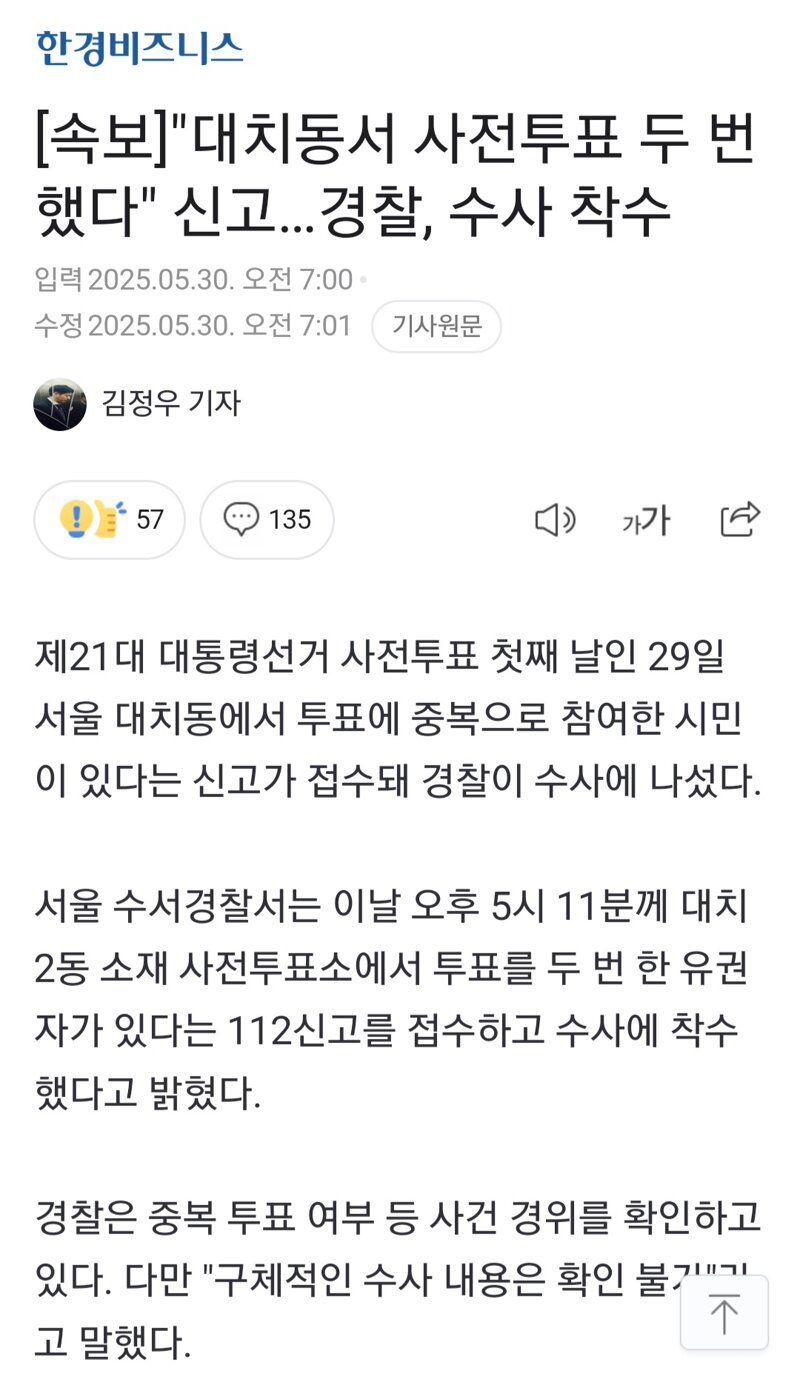Share this article
800x1374 pixels.
tap(740, 519)
